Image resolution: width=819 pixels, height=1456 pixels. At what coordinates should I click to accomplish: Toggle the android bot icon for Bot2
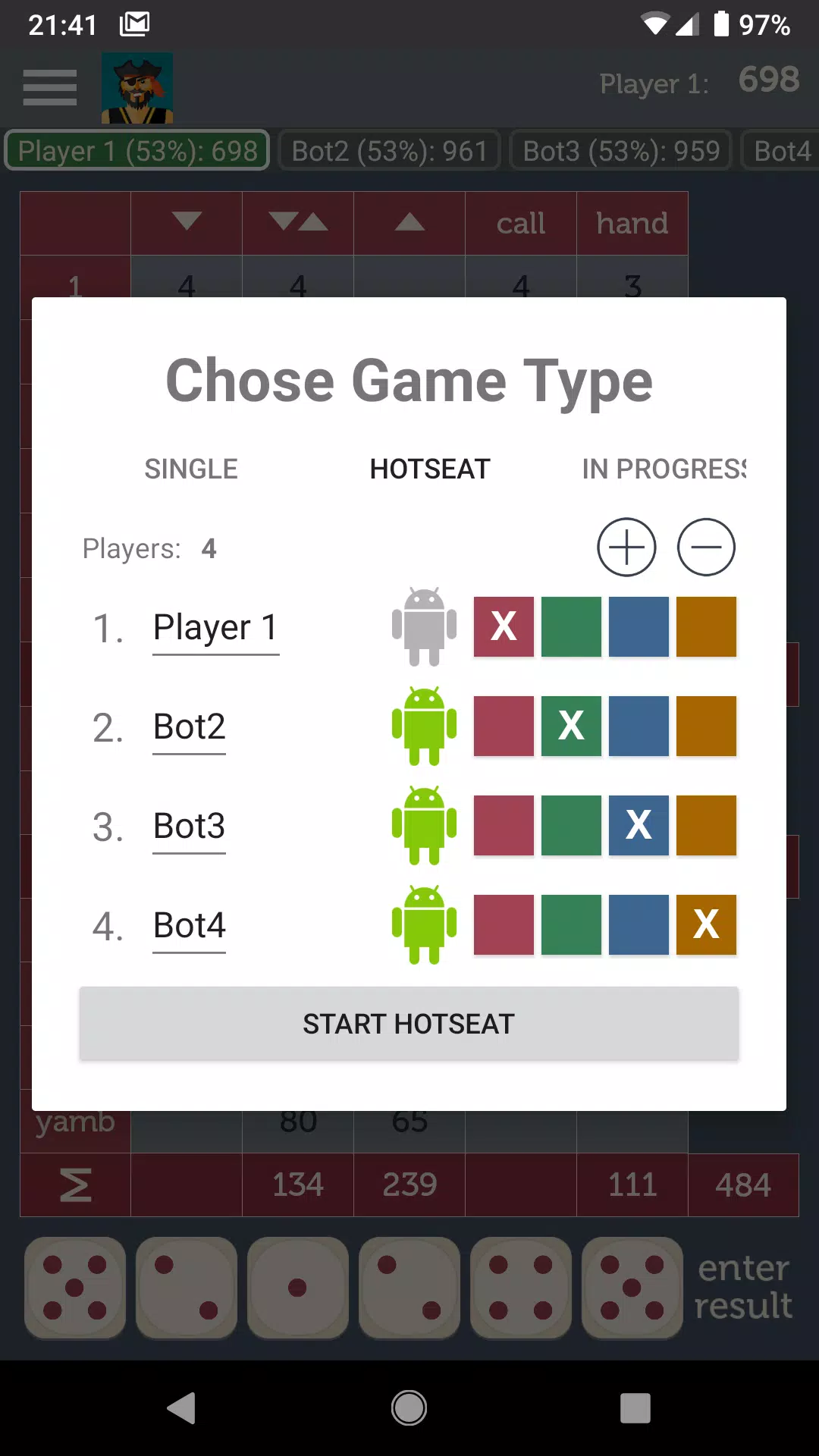(425, 726)
